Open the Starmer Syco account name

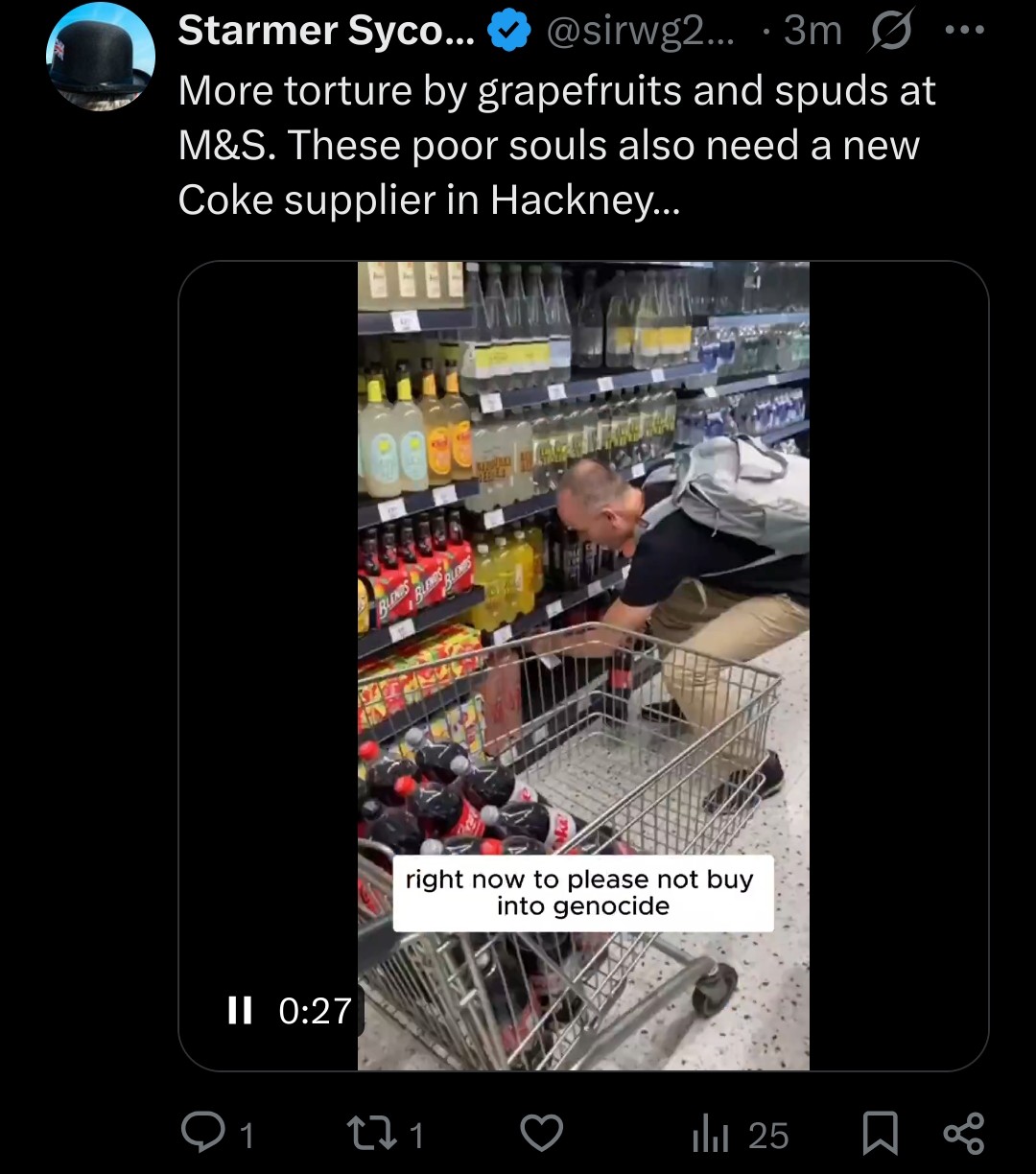(x=326, y=32)
